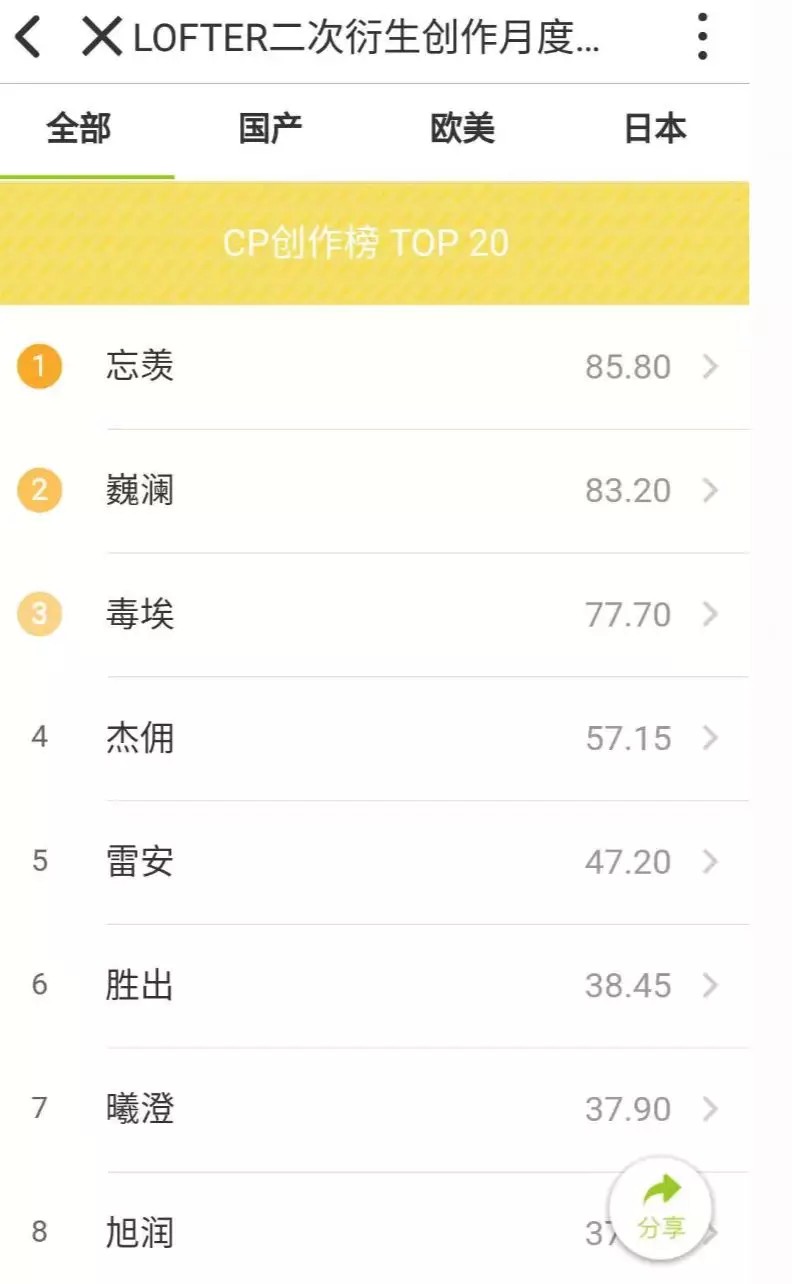Go back to the previous page
This screenshot has width=792, height=1284.
click(x=28, y=38)
